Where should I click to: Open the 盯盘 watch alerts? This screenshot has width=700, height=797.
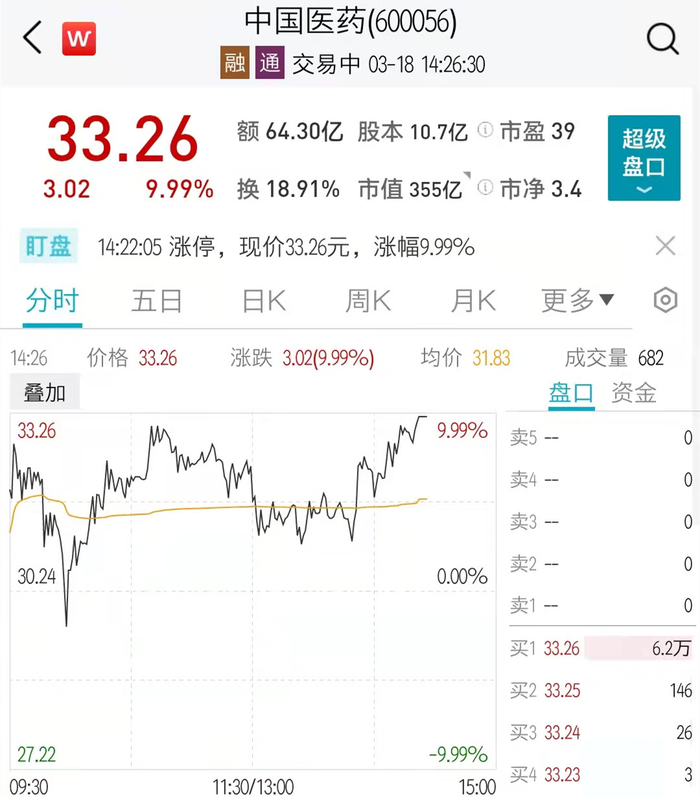[48, 247]
